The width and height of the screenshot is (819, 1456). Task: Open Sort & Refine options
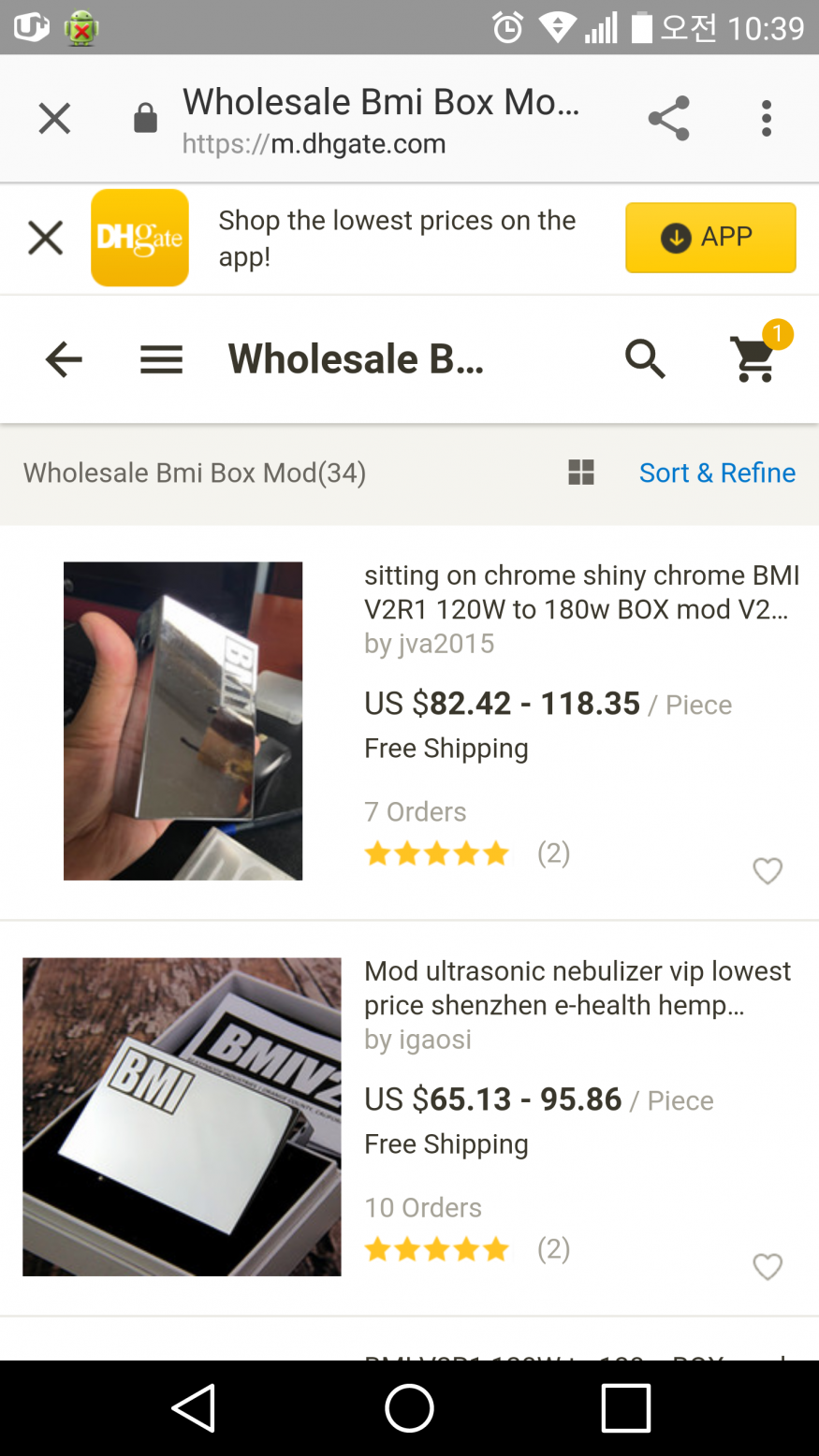pos(717,473)
